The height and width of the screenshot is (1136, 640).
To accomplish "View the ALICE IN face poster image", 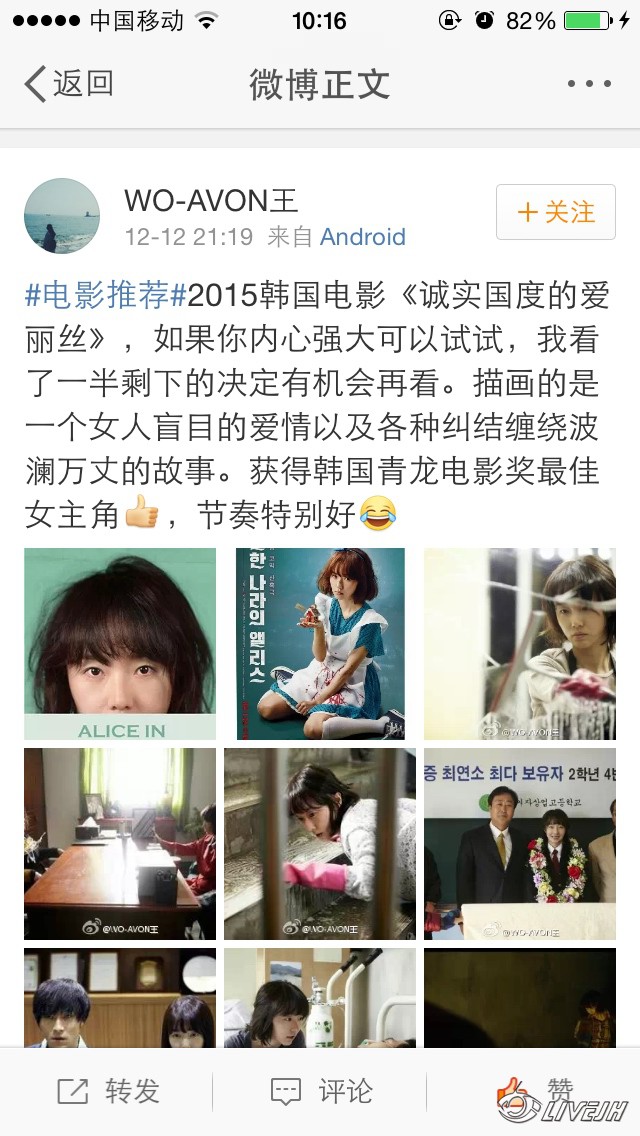I will [120, 644].
